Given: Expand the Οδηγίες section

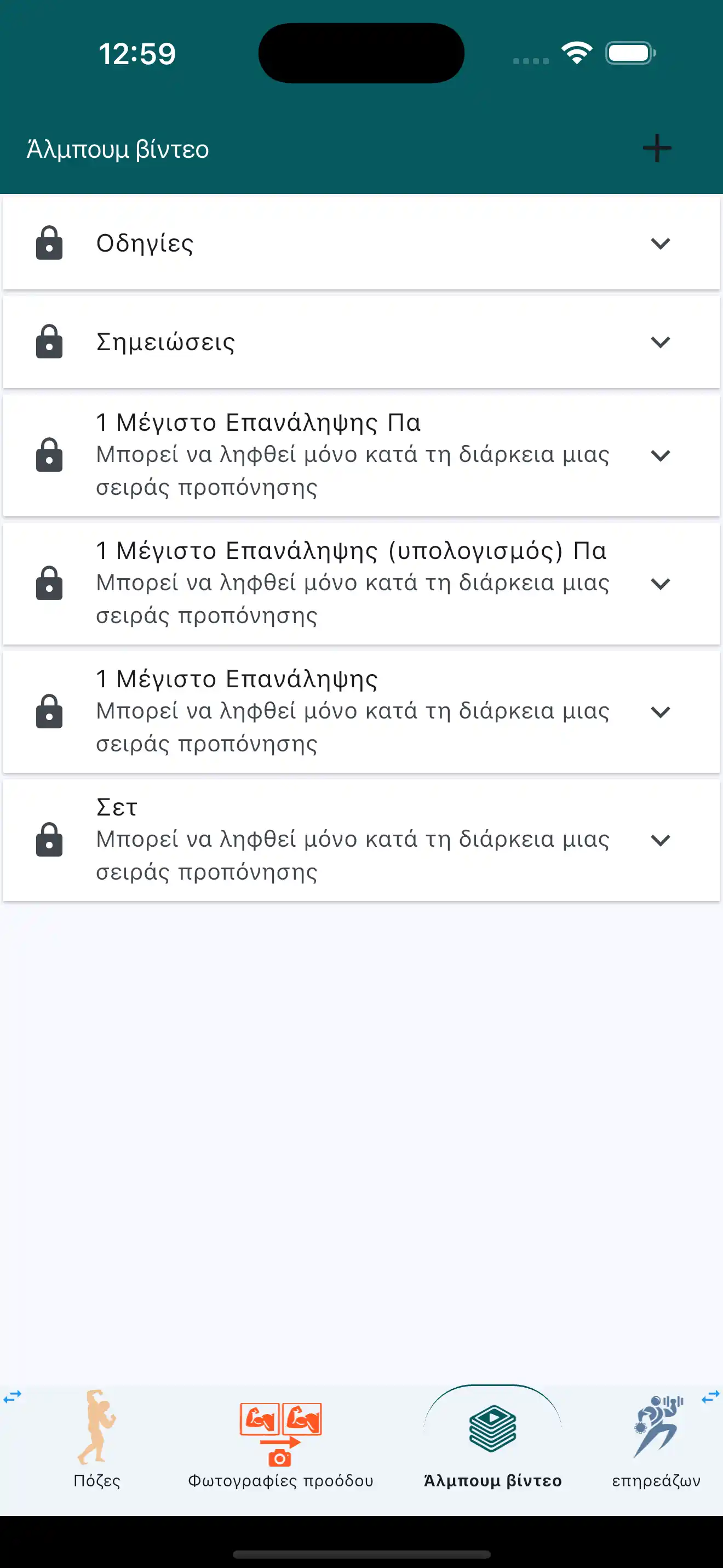Looking at the screenshot, I should [x=661, y=243].
